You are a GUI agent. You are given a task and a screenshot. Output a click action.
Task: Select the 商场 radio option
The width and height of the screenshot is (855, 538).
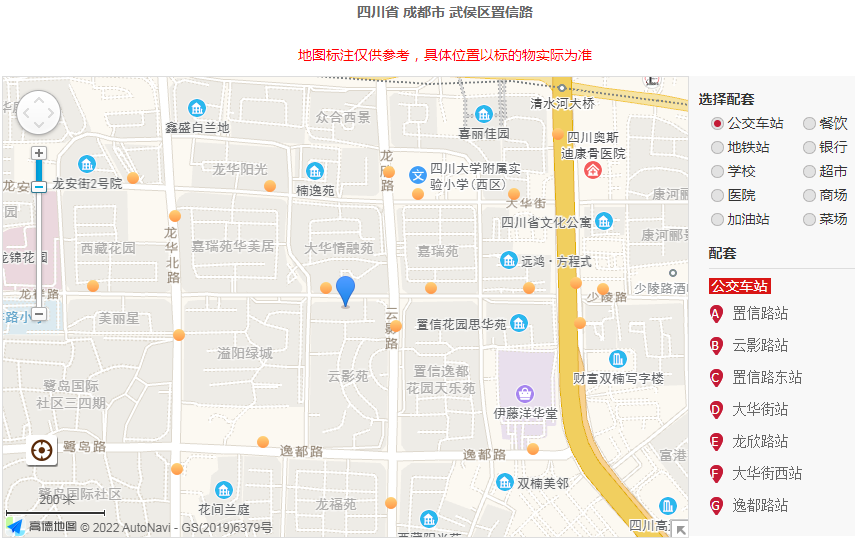click(x=809, y=195)
